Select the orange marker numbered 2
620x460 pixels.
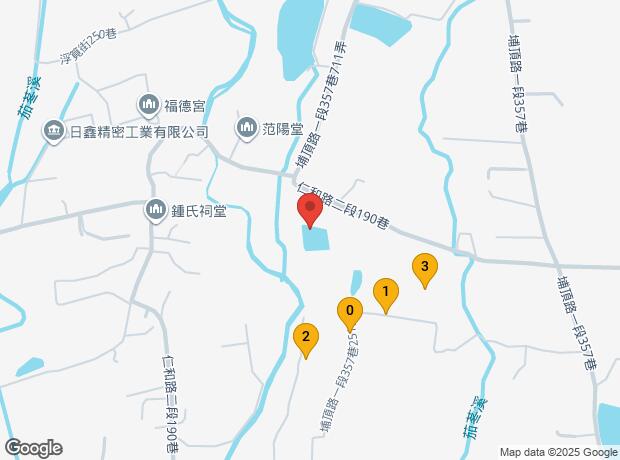tap(306, 341)
